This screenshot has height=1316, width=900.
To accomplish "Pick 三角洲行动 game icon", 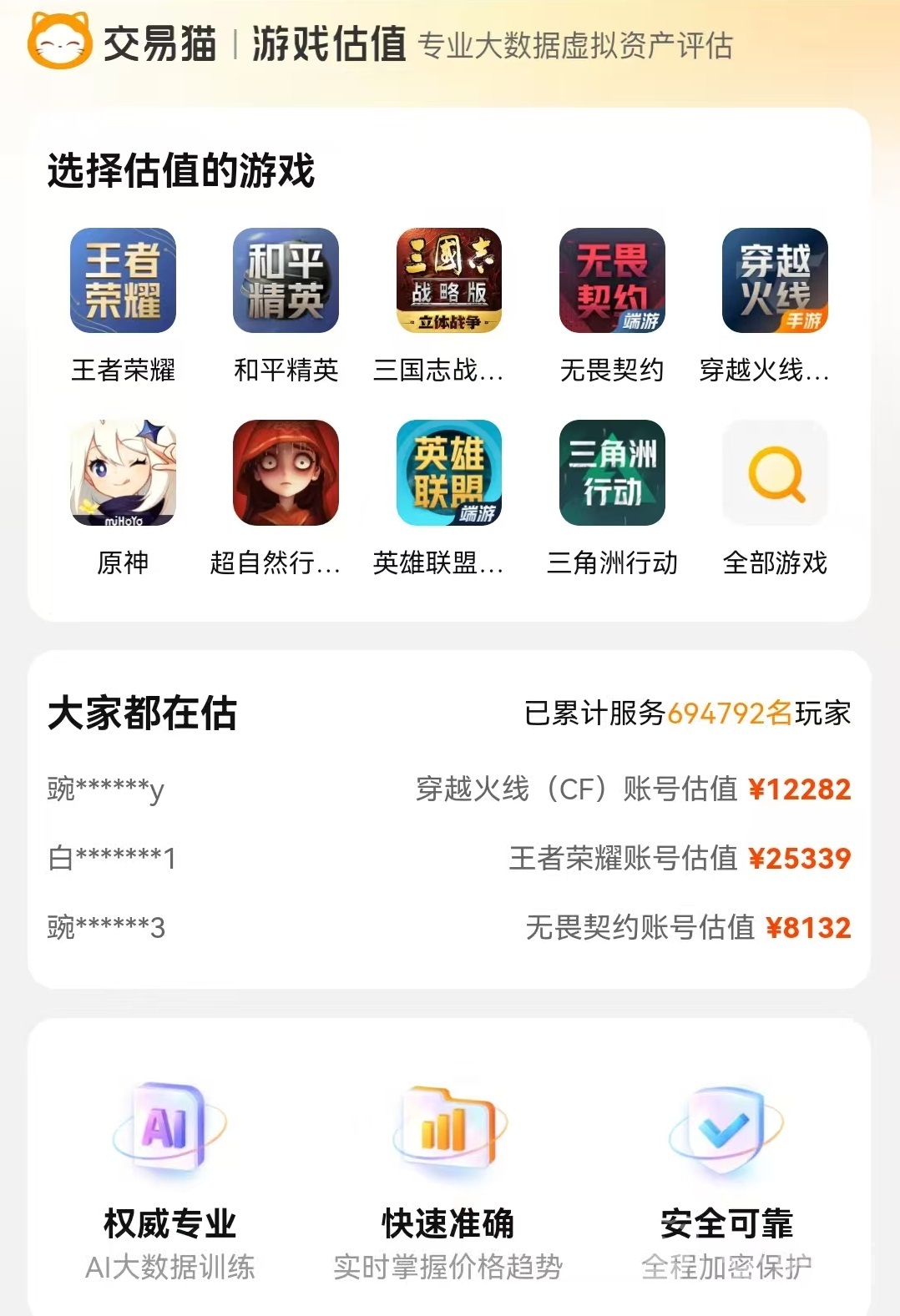I will click(611, 473).
